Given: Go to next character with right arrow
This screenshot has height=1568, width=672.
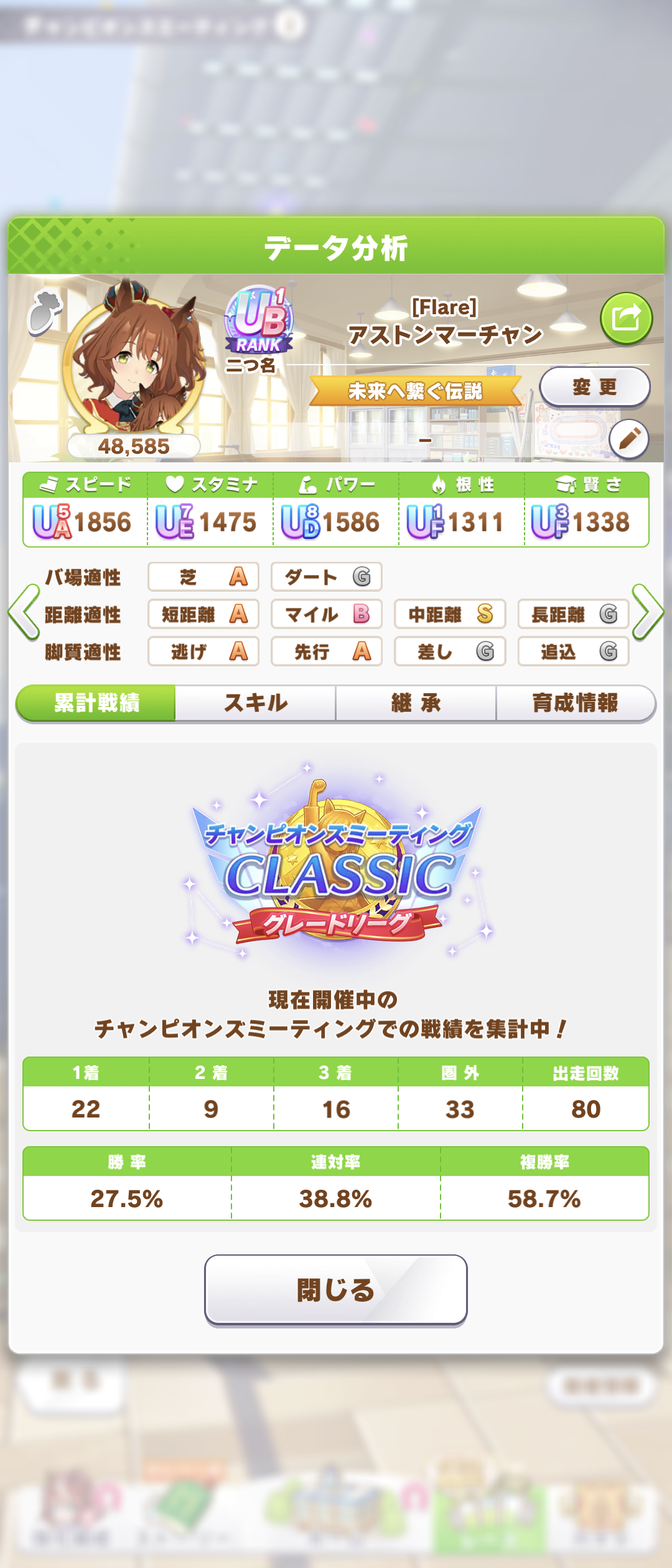Looking at the screenshot, I should [x=648, y=613].
